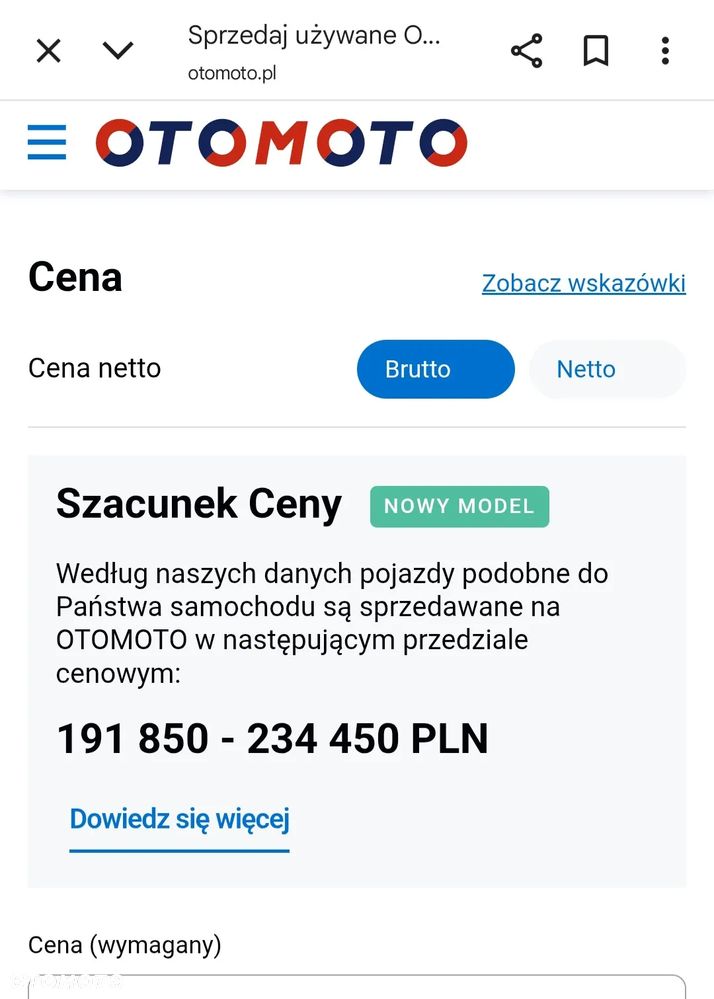Open the Zobacz wskazówki link
This screenshot has width=714, height=999.
pyautogui.click(x=583, y=283)
